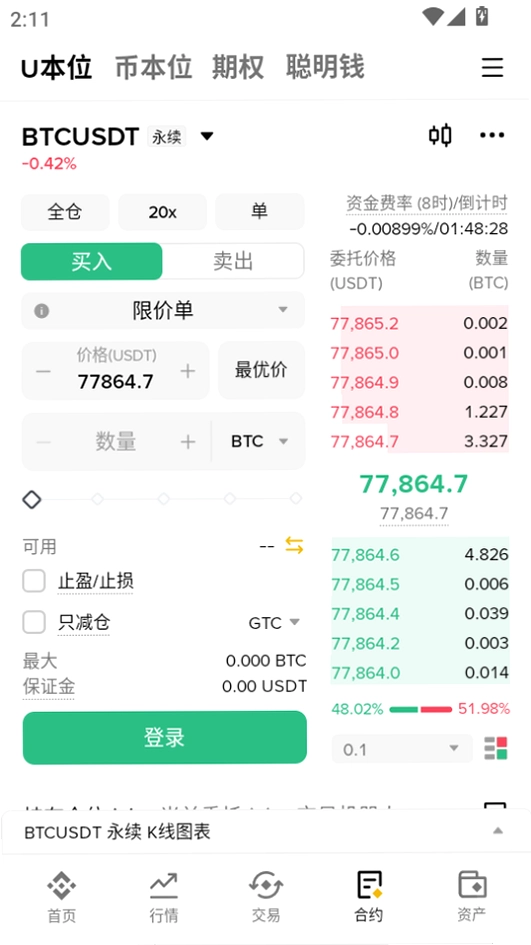This screenshot has width=531, height=945.
Task: Go to the 资产 assets tab
Action: coord(471,896)
